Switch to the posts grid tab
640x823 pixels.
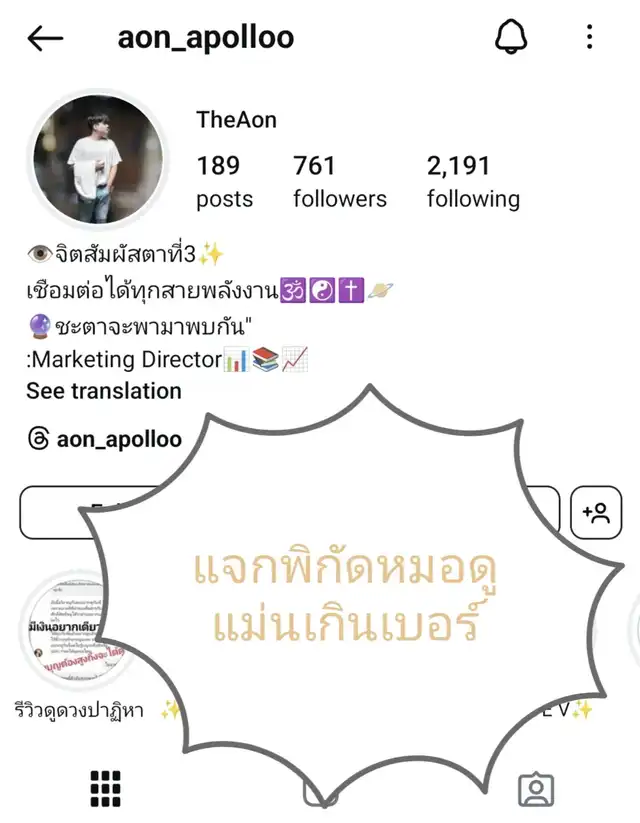coord(105,790)
